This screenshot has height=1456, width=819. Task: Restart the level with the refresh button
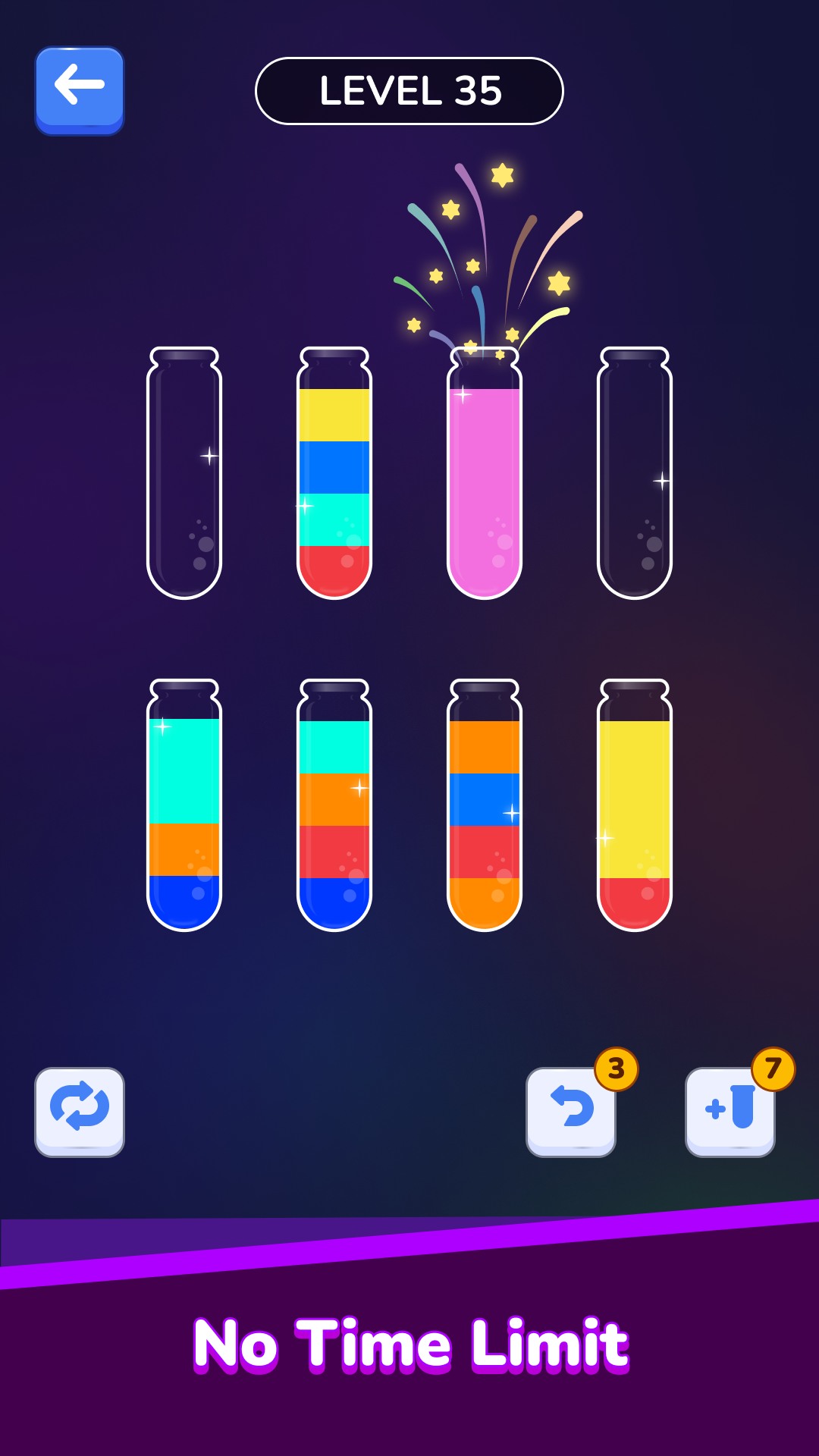[x=80, y=1112]
